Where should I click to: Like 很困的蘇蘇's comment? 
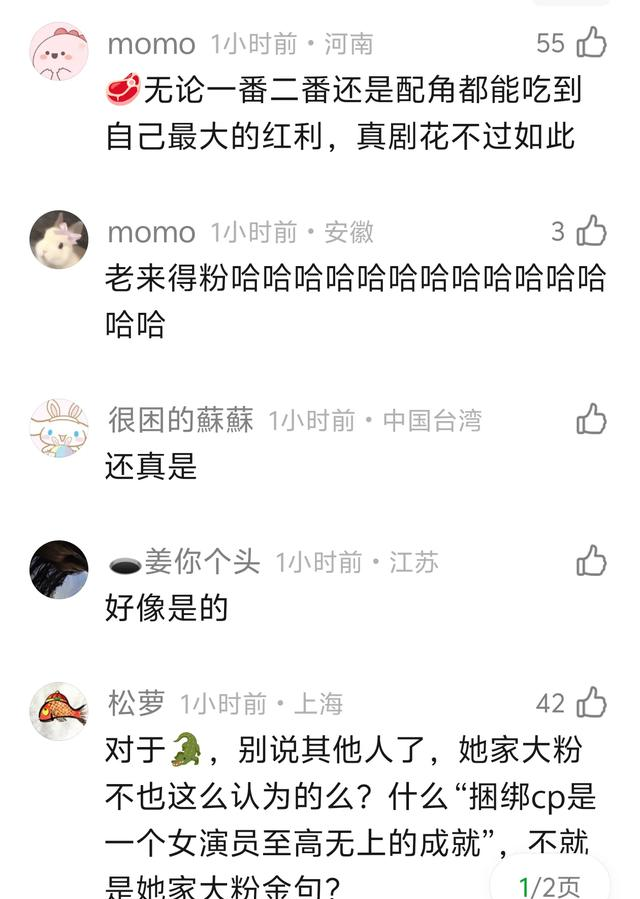click(x=591, y=419)
